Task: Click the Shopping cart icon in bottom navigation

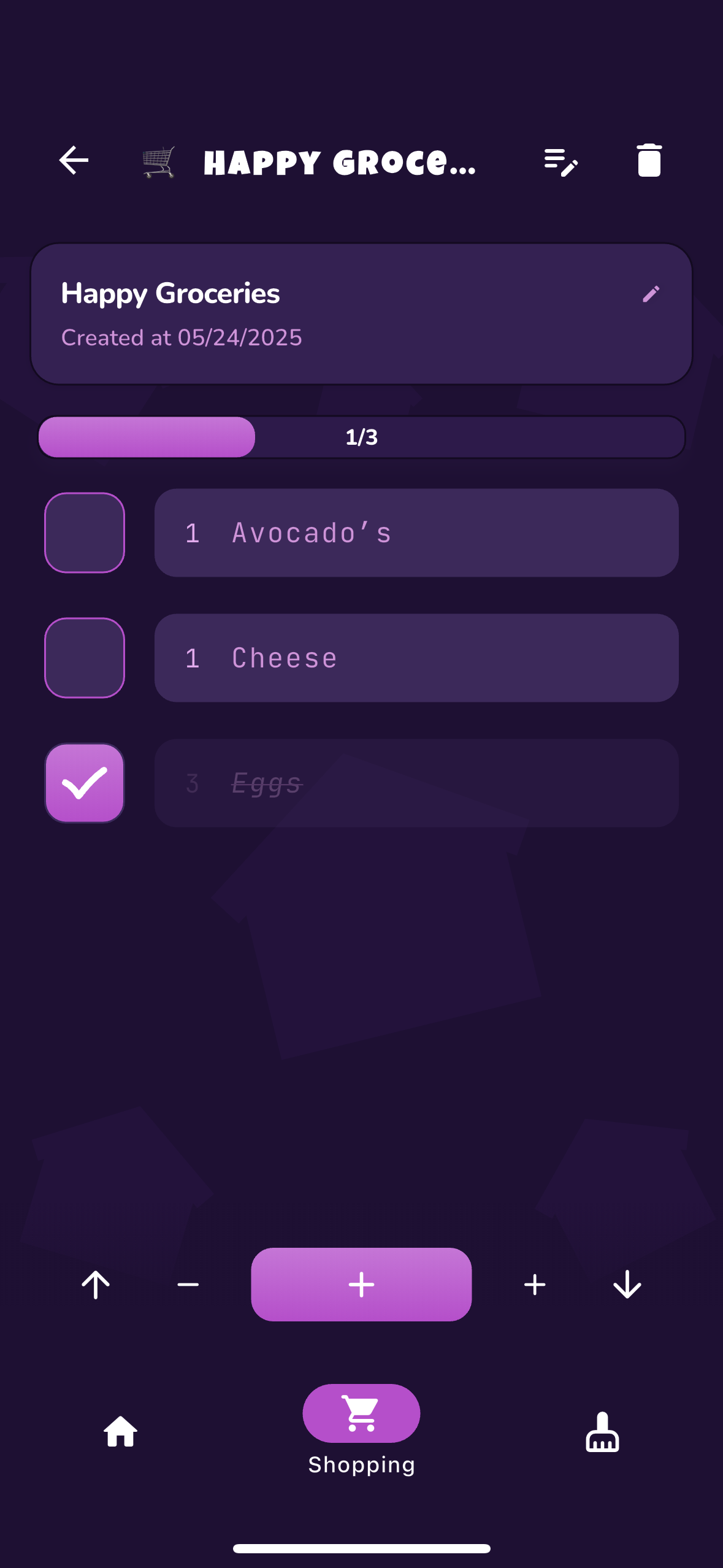Action: pos(361,1413)
